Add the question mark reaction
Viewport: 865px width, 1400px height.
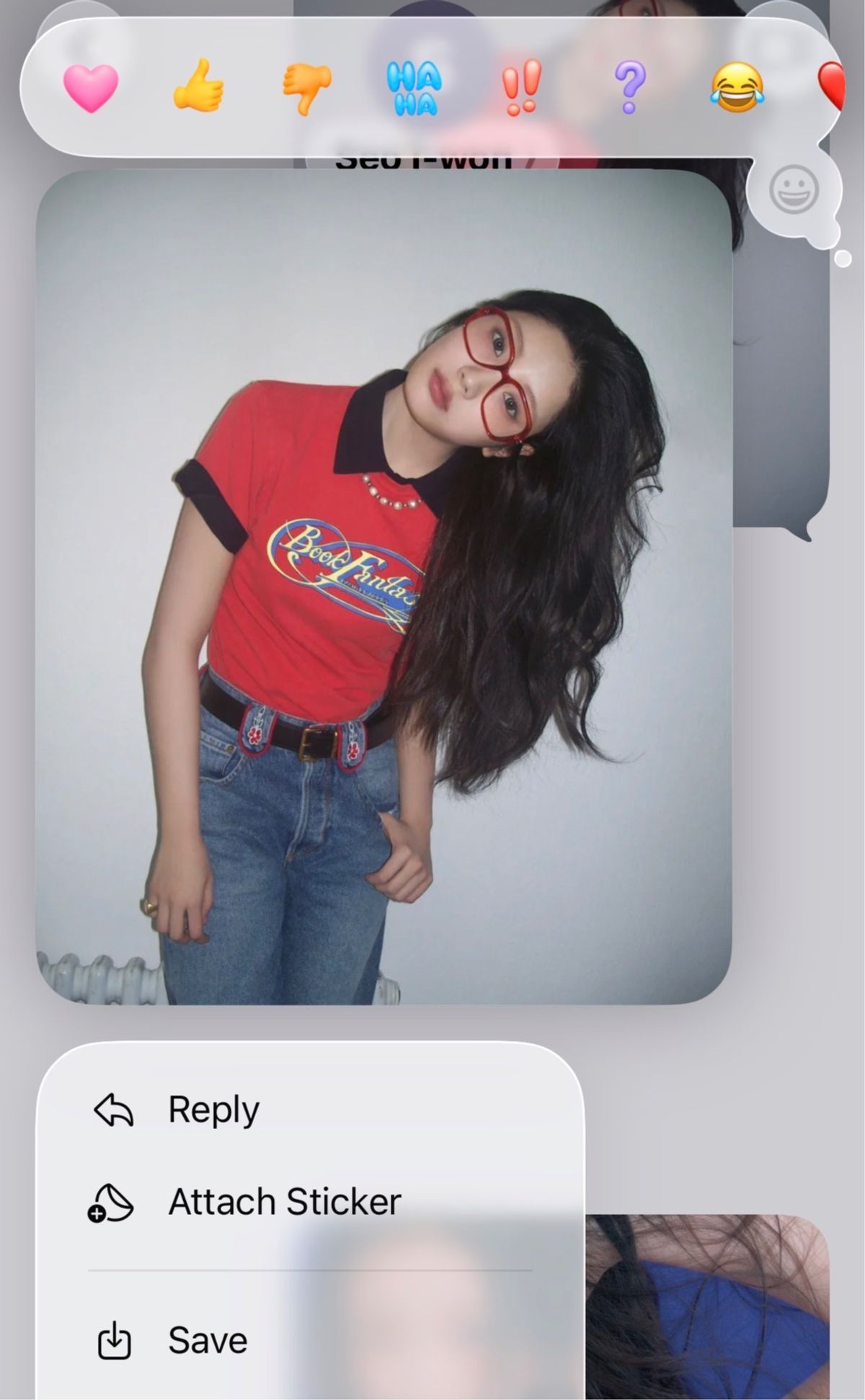point(629,87)
